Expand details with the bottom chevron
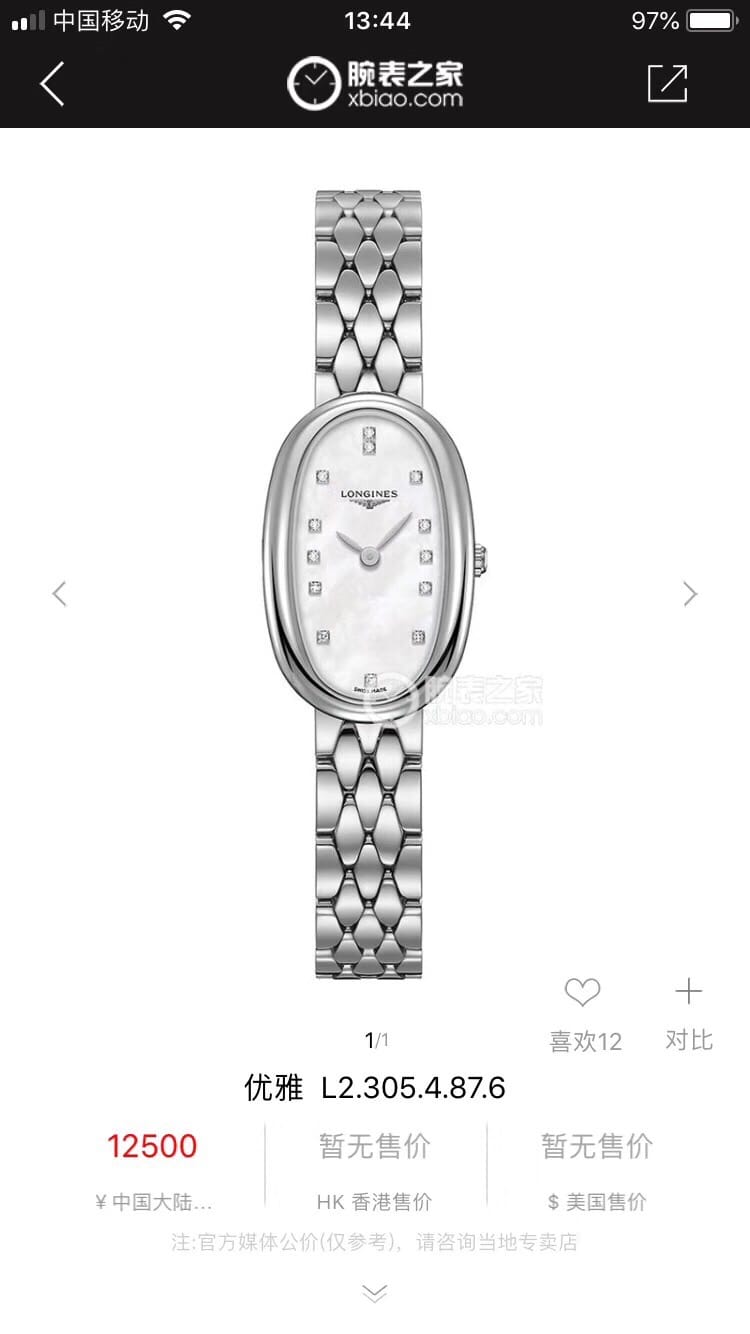 [x=374, y=1294]
